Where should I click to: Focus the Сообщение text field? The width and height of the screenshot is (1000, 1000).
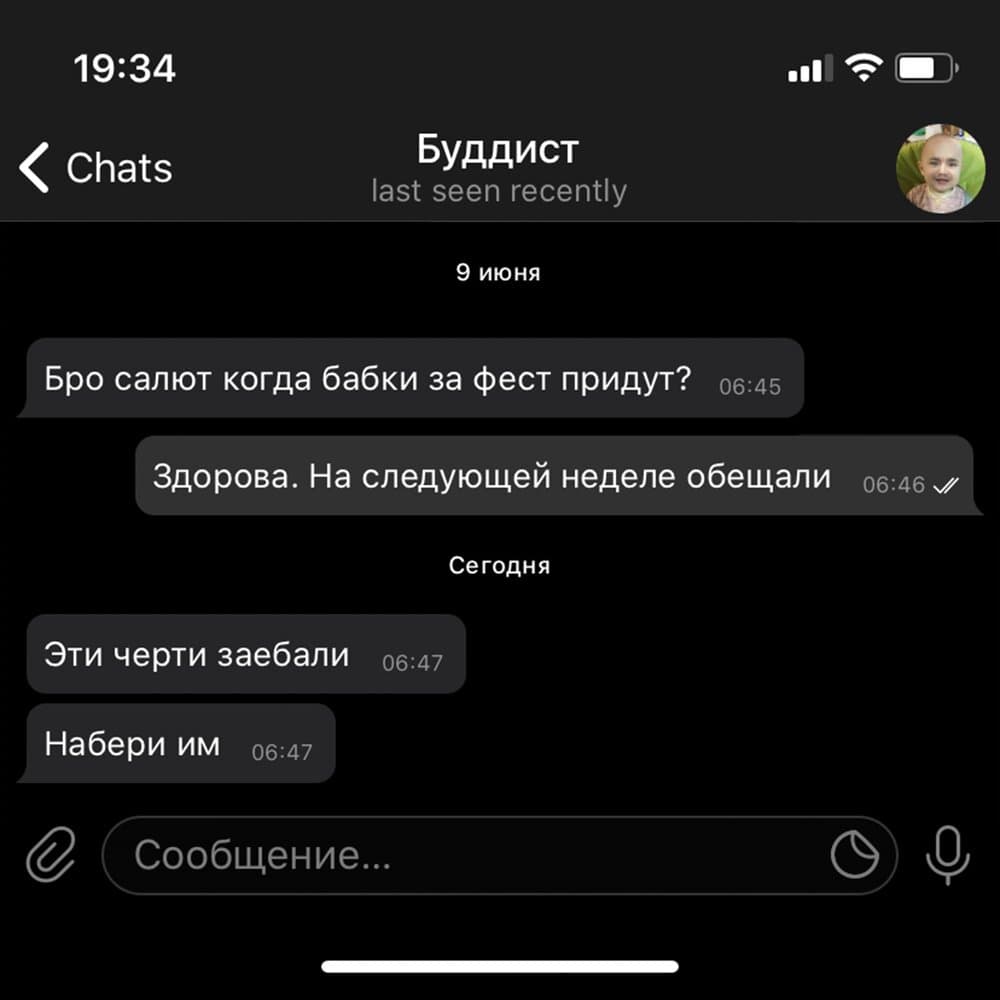pos(460,856)
